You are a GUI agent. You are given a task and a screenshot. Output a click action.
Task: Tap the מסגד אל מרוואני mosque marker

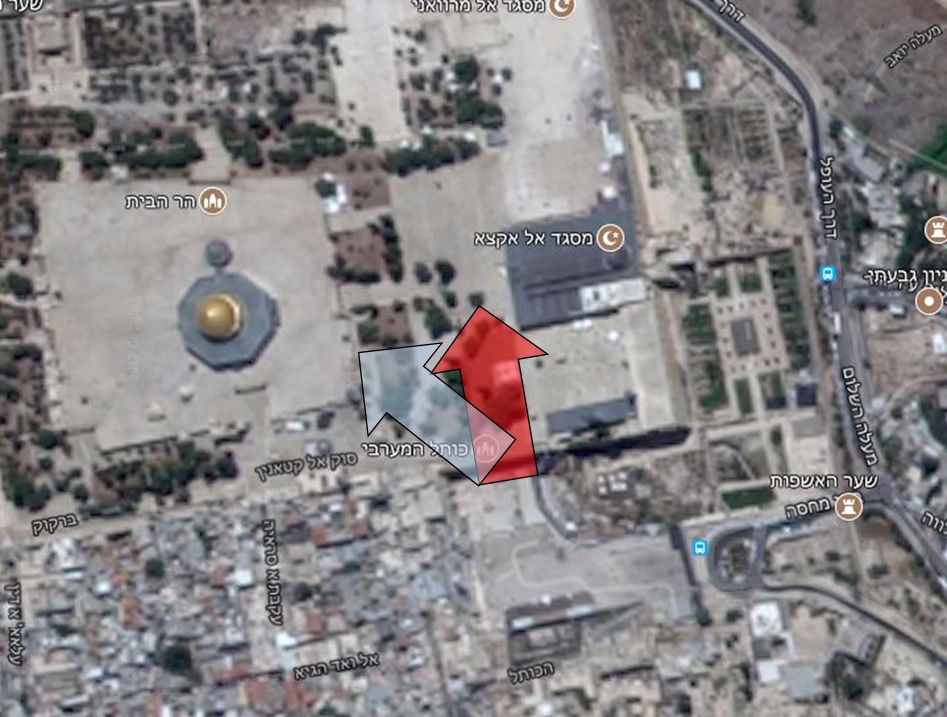[x=564, y=8]
